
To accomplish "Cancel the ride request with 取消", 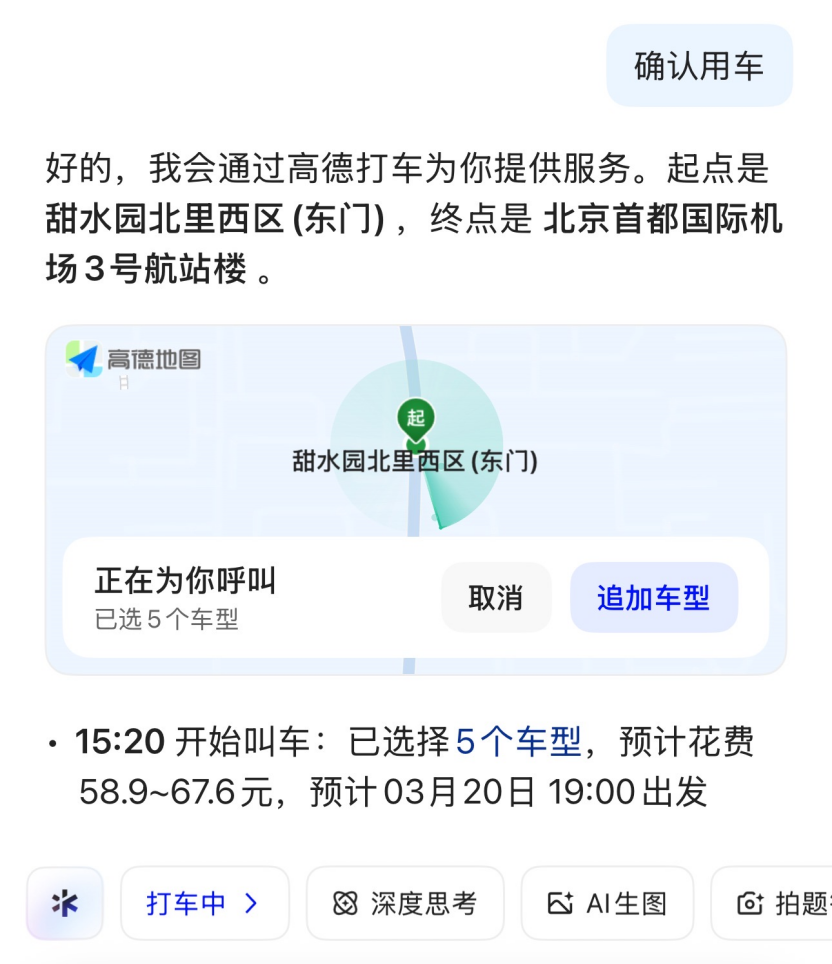I will point(496,598).
